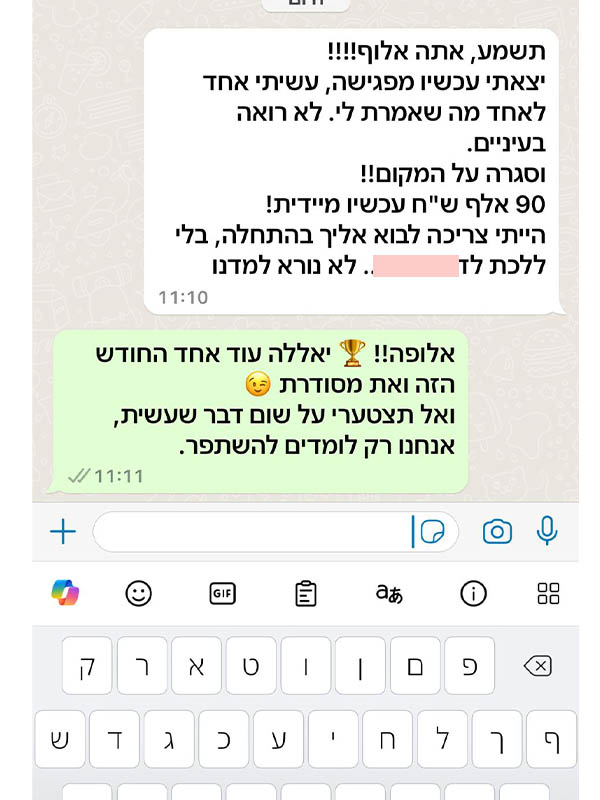Open the attachment plus menu
Viewport: 600px width, 800px height.
[x=63, y=532]
